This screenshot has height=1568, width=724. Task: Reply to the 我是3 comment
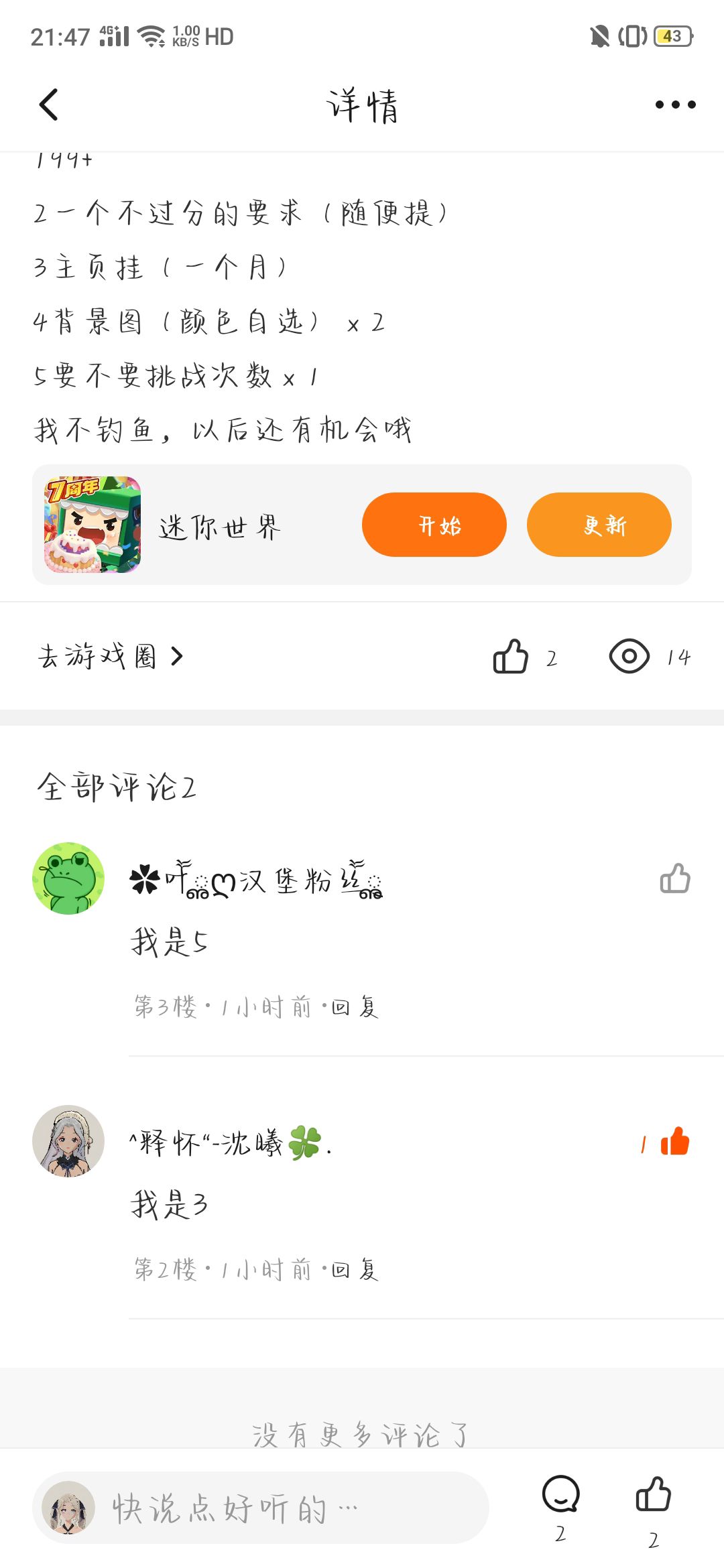coord(355,1269)
